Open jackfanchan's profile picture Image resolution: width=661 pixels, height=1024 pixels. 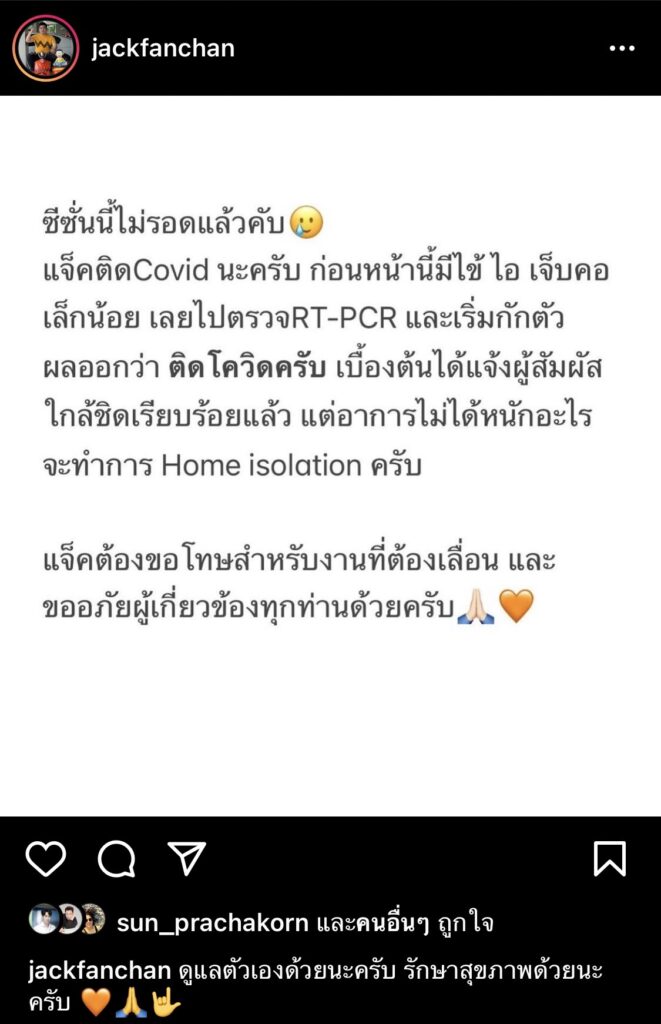[45, 48]
